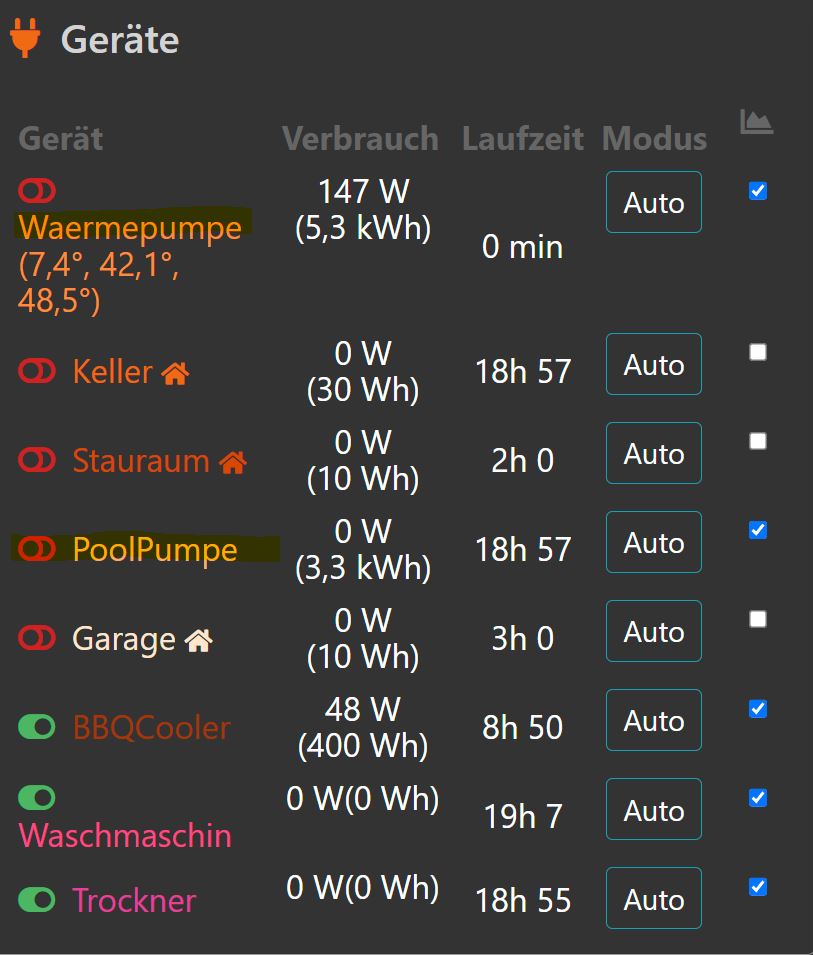This screenshot has height=955, width=813.
Task: Toggle the PoolPumpe switch on
Action: 37,548
